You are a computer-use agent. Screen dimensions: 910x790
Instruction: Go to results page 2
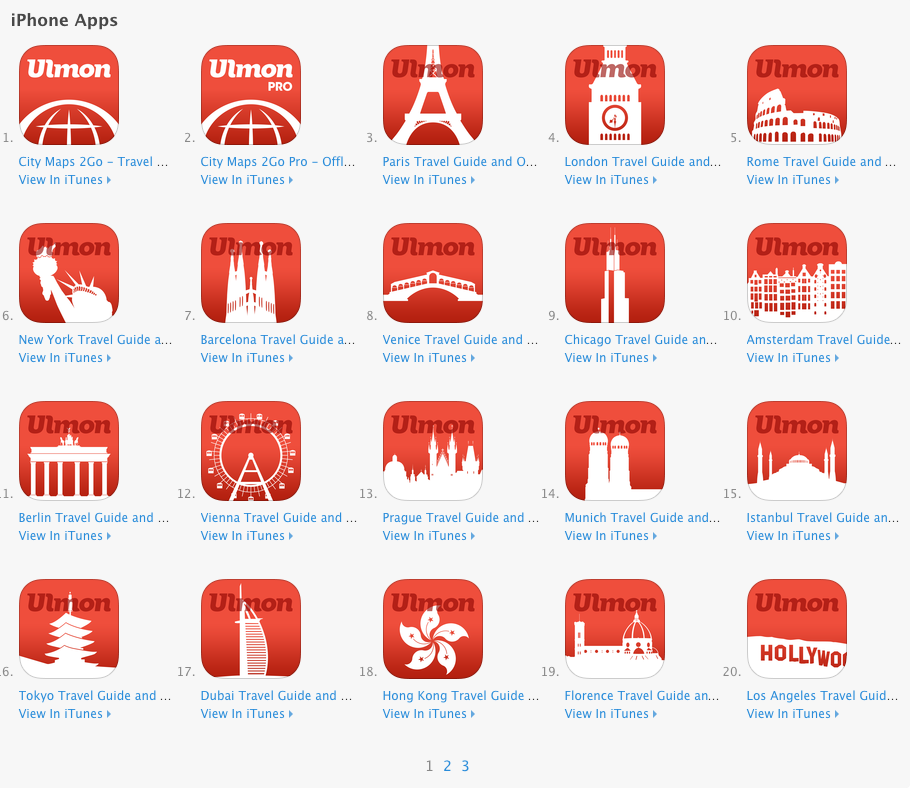pos(447,766)
